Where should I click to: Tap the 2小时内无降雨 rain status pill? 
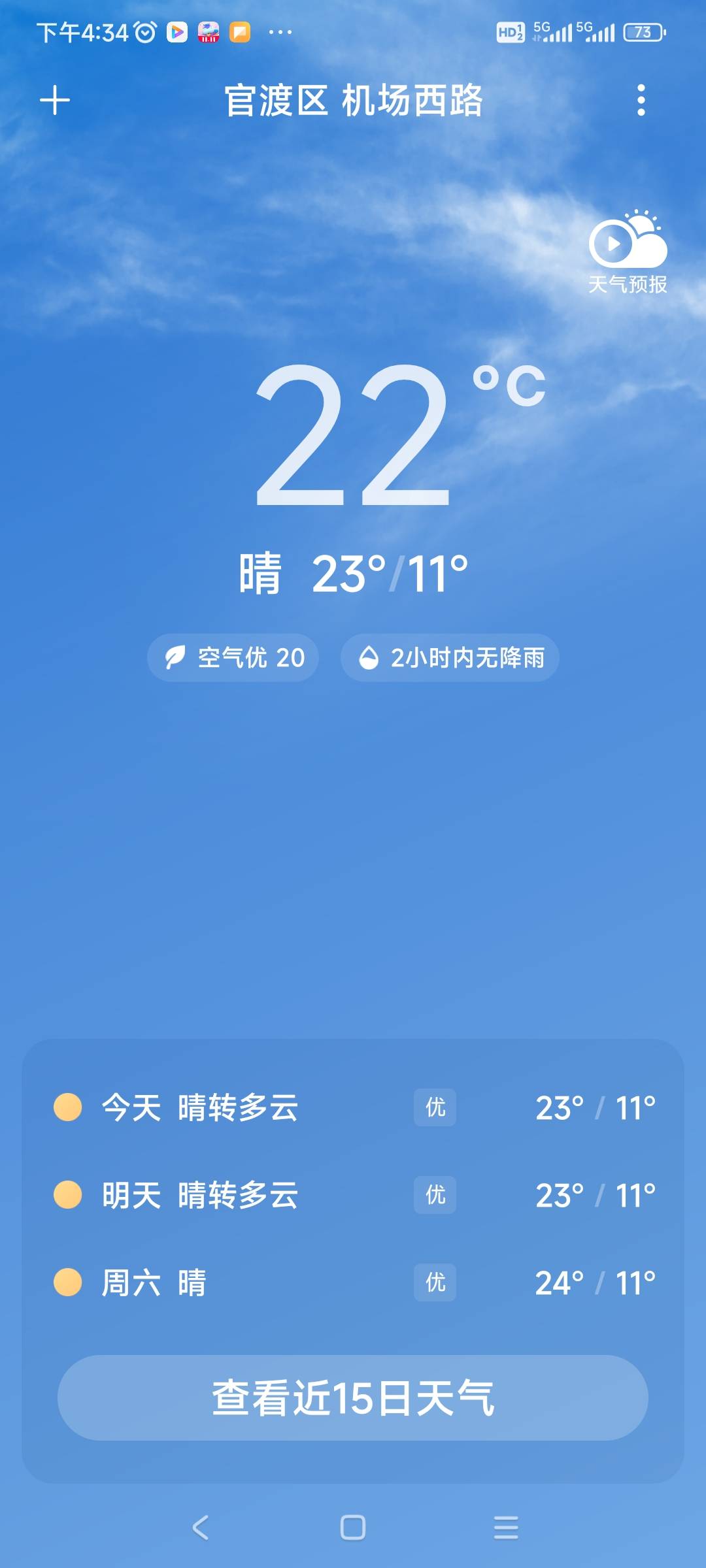451,658
